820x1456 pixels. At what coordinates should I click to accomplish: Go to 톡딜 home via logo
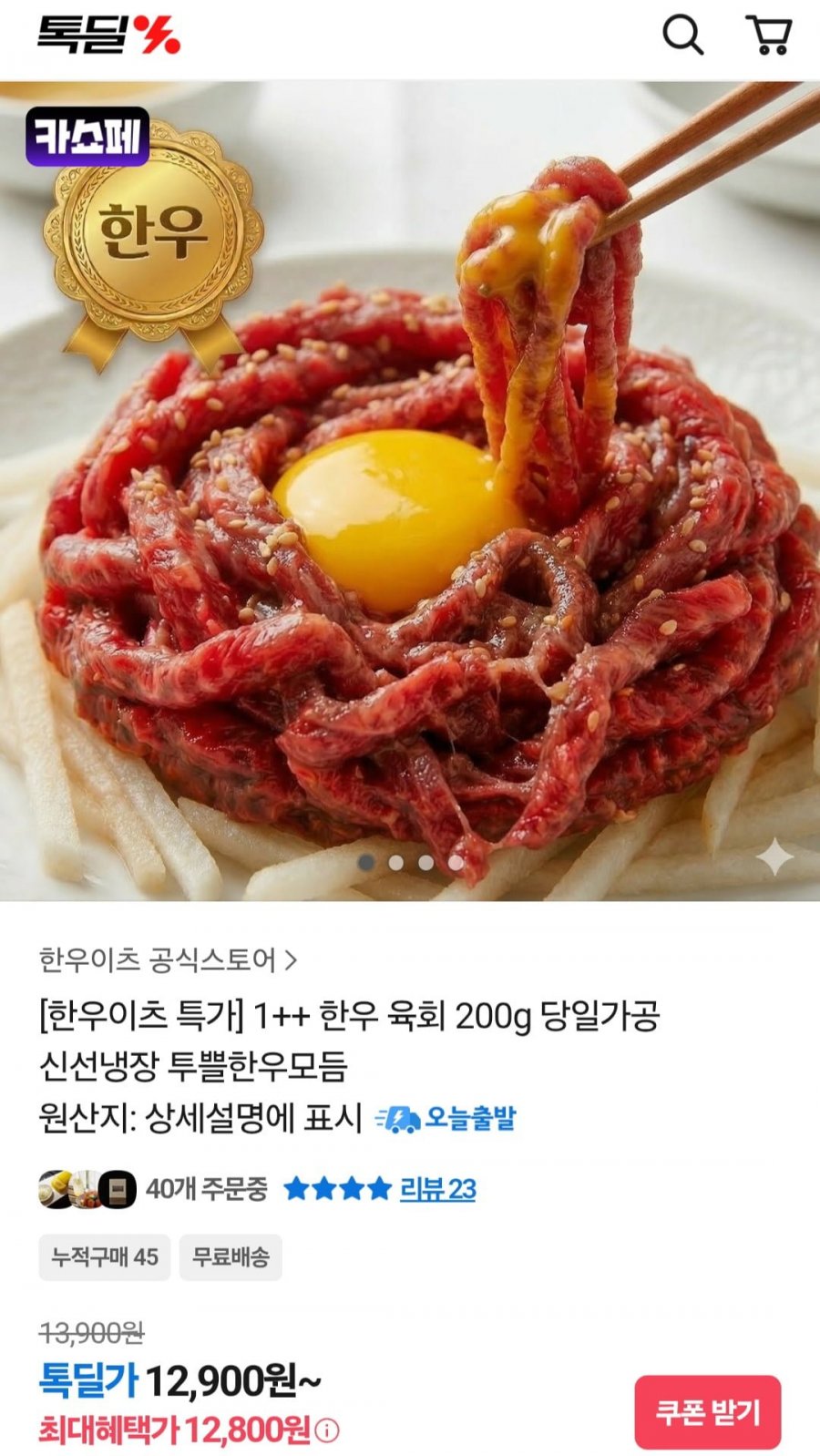point(108,36)
